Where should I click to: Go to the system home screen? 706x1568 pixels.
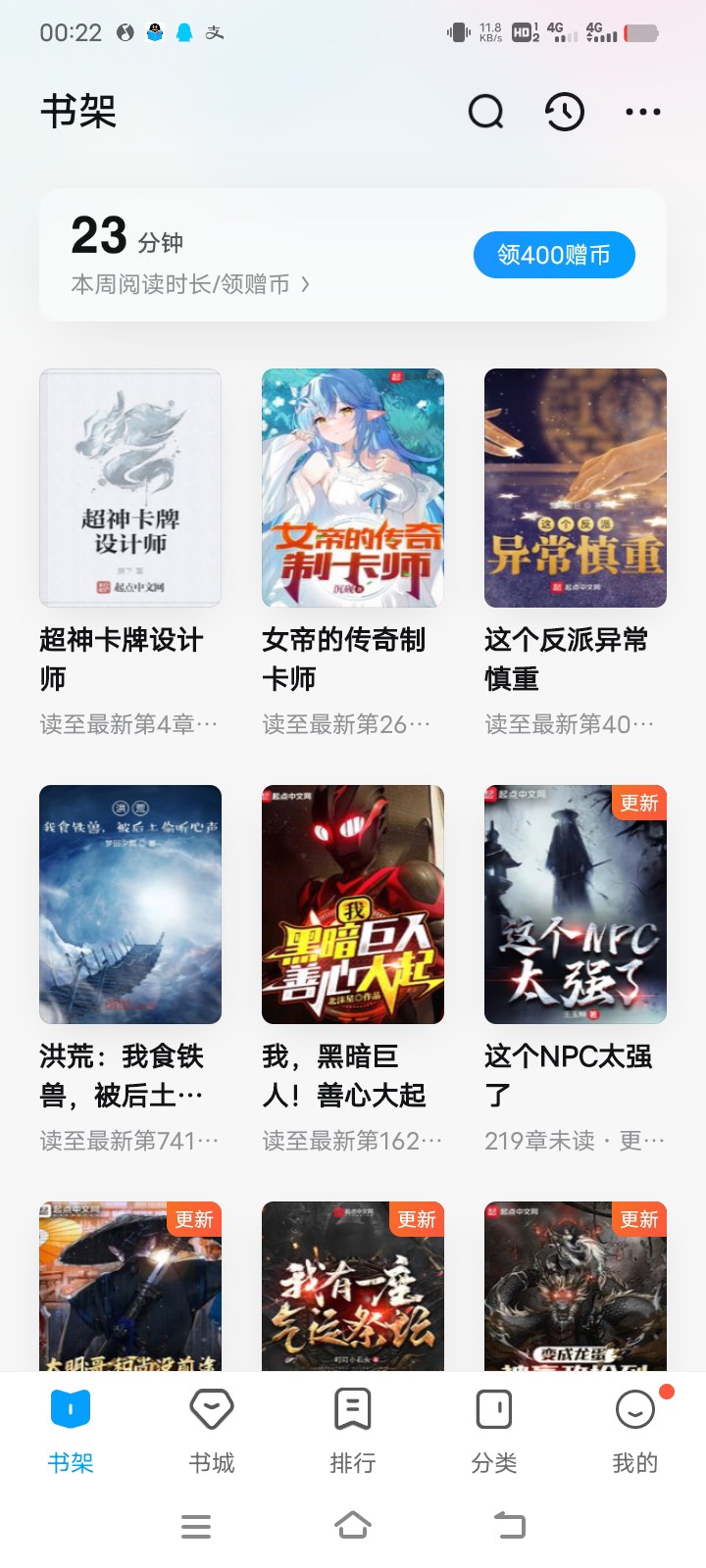353,1525
